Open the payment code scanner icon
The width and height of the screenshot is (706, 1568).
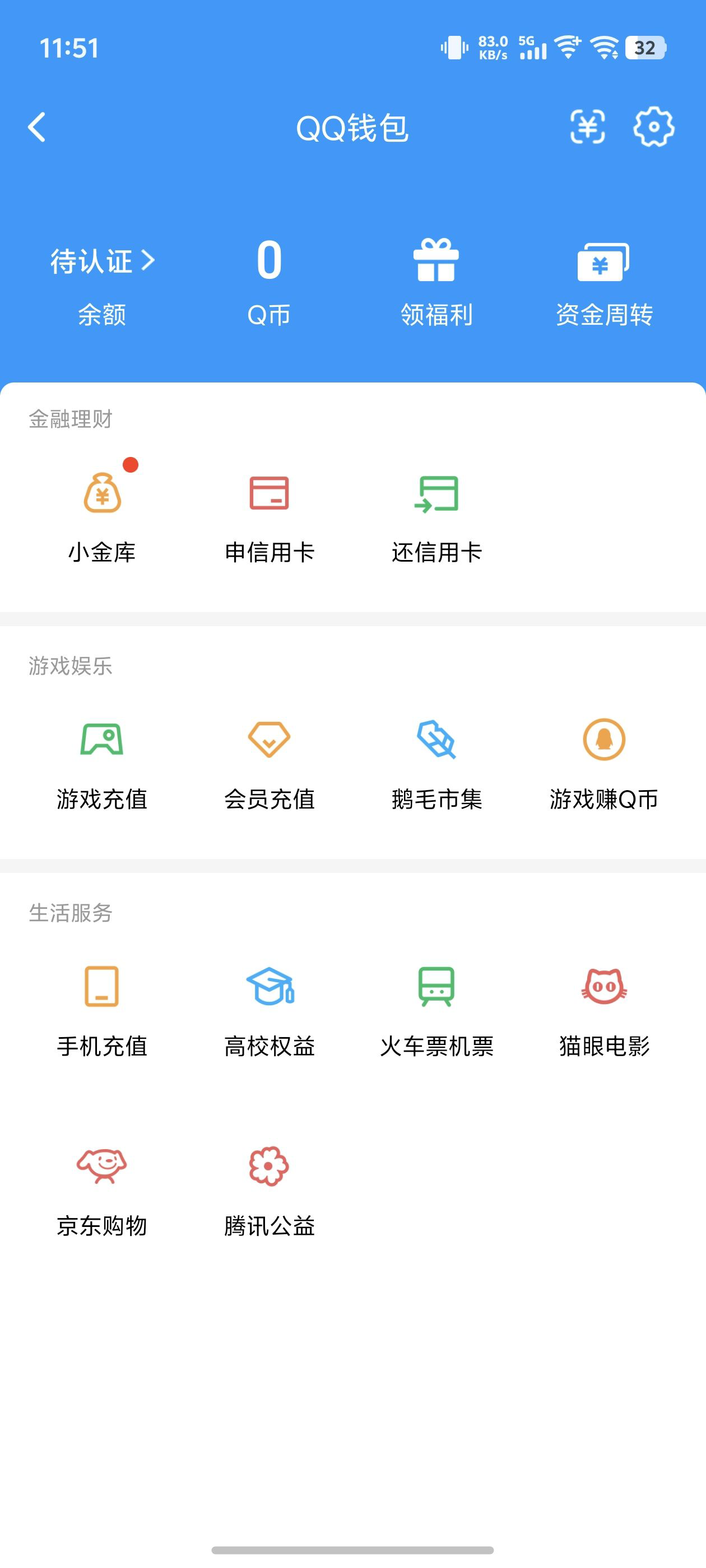[587, 127]
